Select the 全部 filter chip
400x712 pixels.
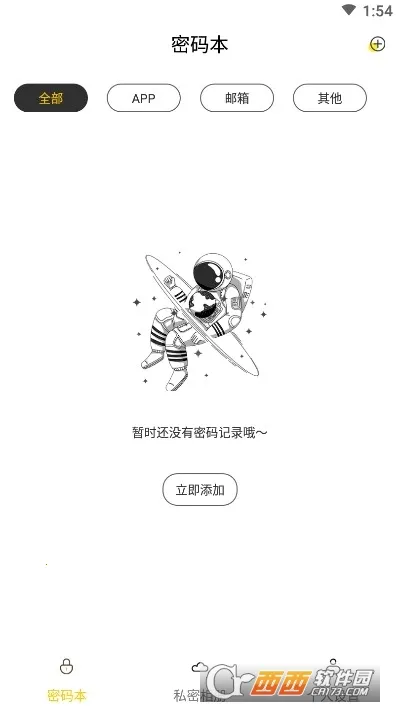[x=51, y=98]
